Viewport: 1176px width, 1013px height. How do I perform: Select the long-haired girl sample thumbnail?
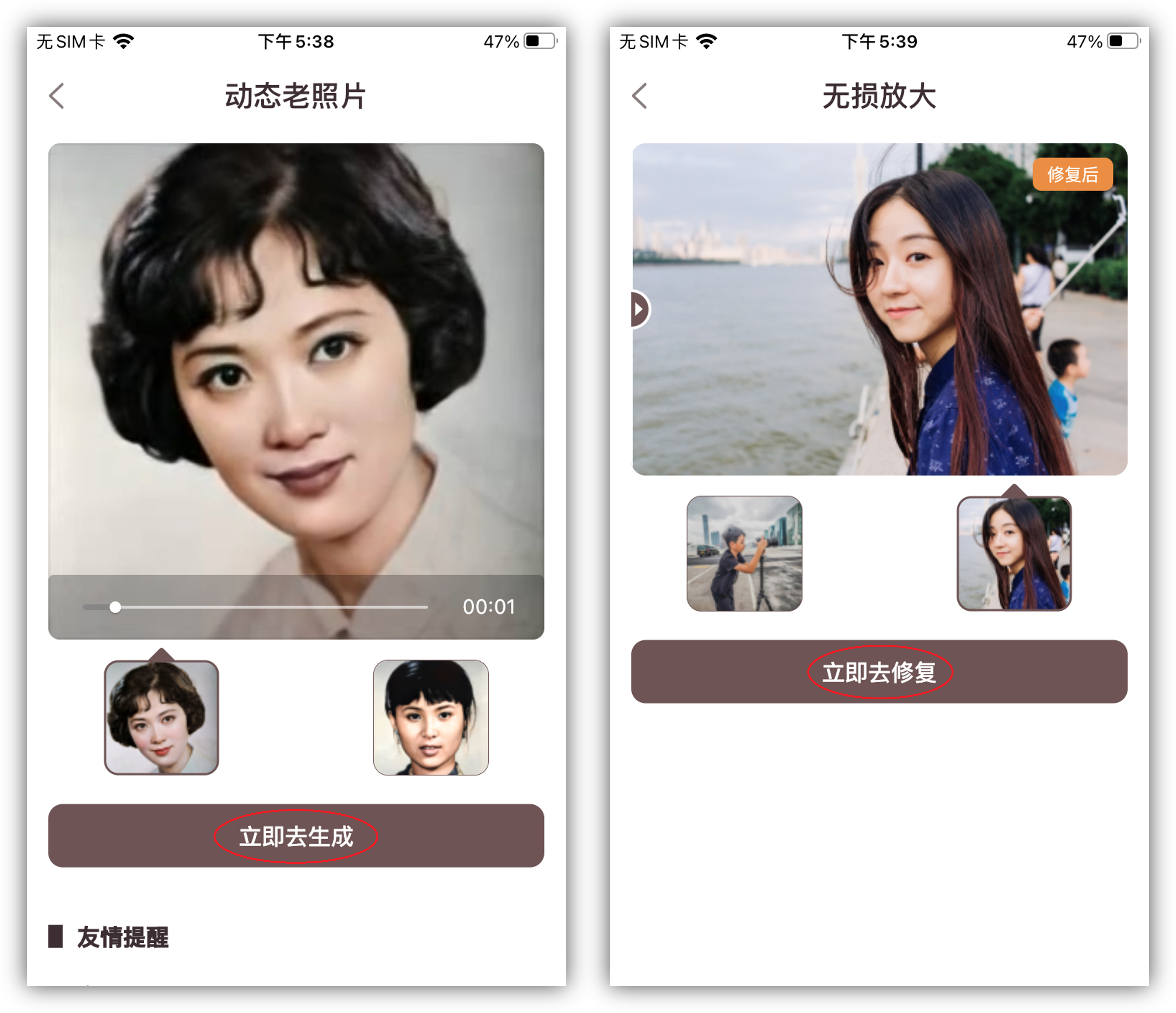click(1014, 554)
